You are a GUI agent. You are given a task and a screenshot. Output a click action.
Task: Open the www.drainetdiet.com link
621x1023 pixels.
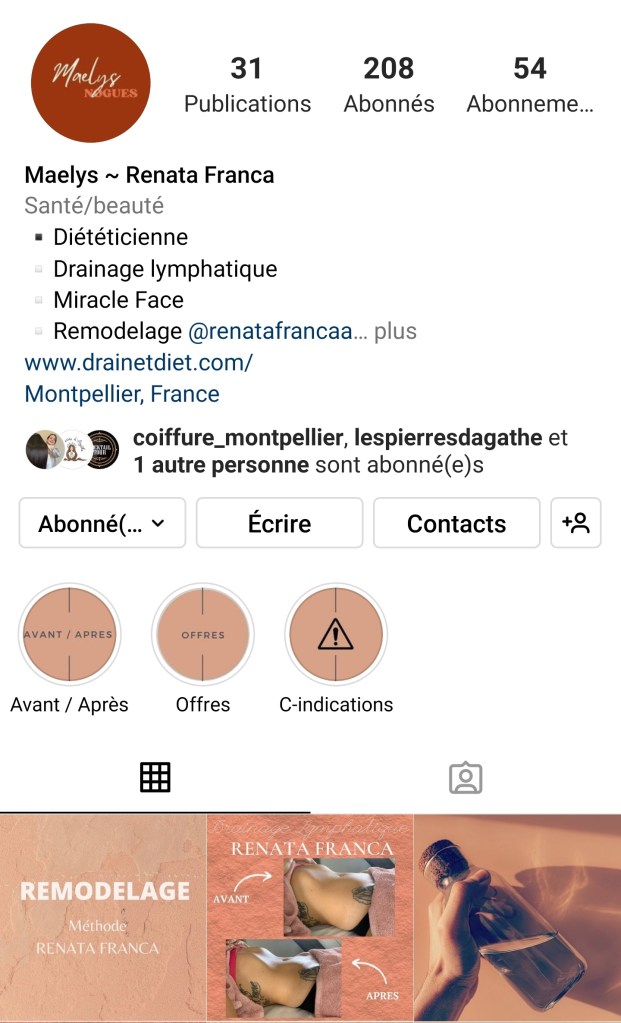(139, 362)
